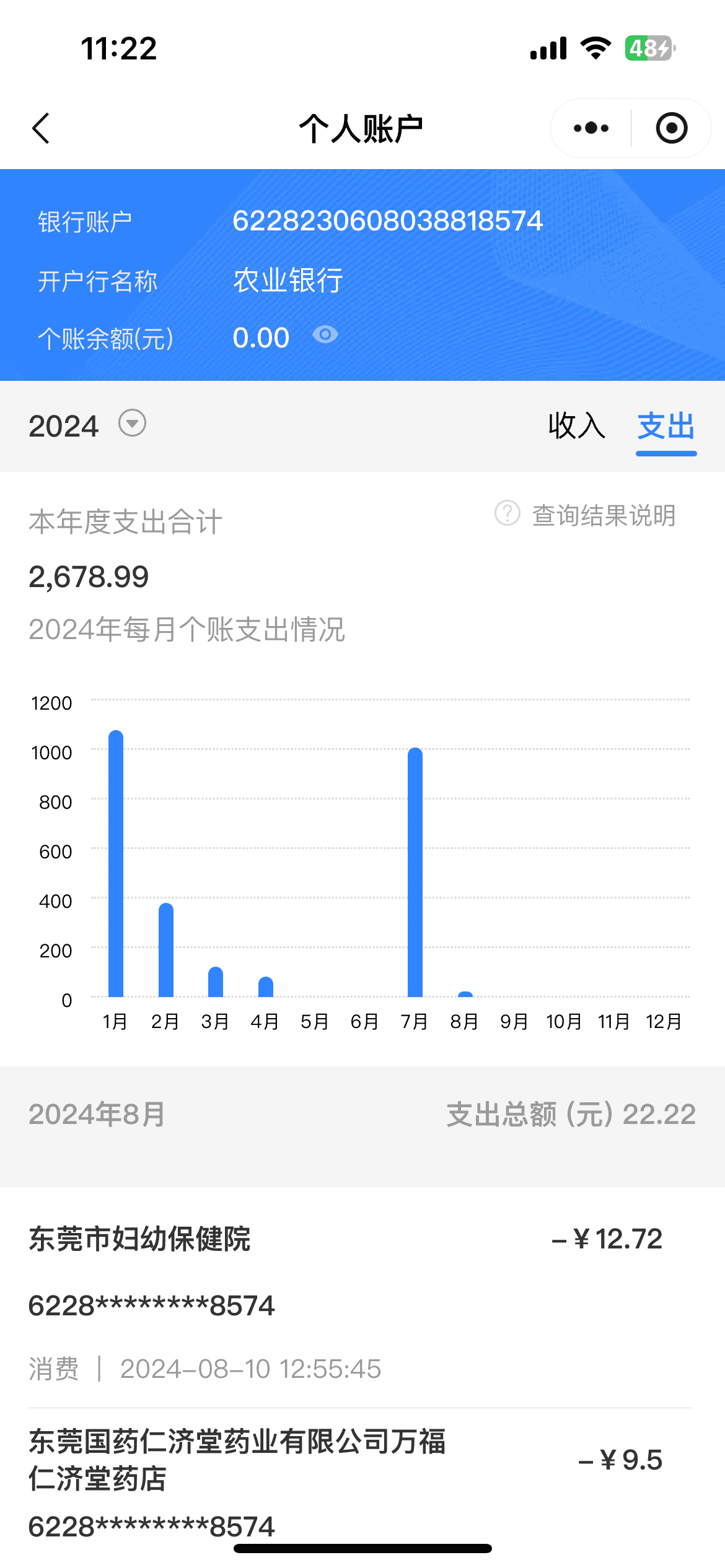This screenshot has height=1568, width=725.
Task: Select the 7月 bar in the chart
Action: click(415, 873)
